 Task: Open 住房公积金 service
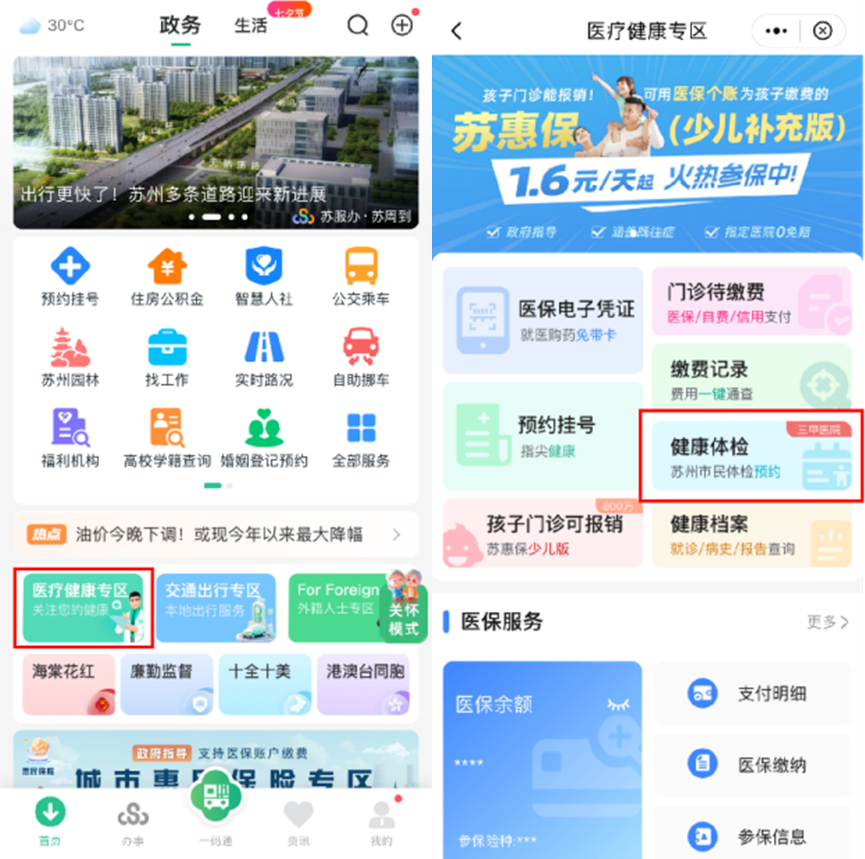point(167,278)
